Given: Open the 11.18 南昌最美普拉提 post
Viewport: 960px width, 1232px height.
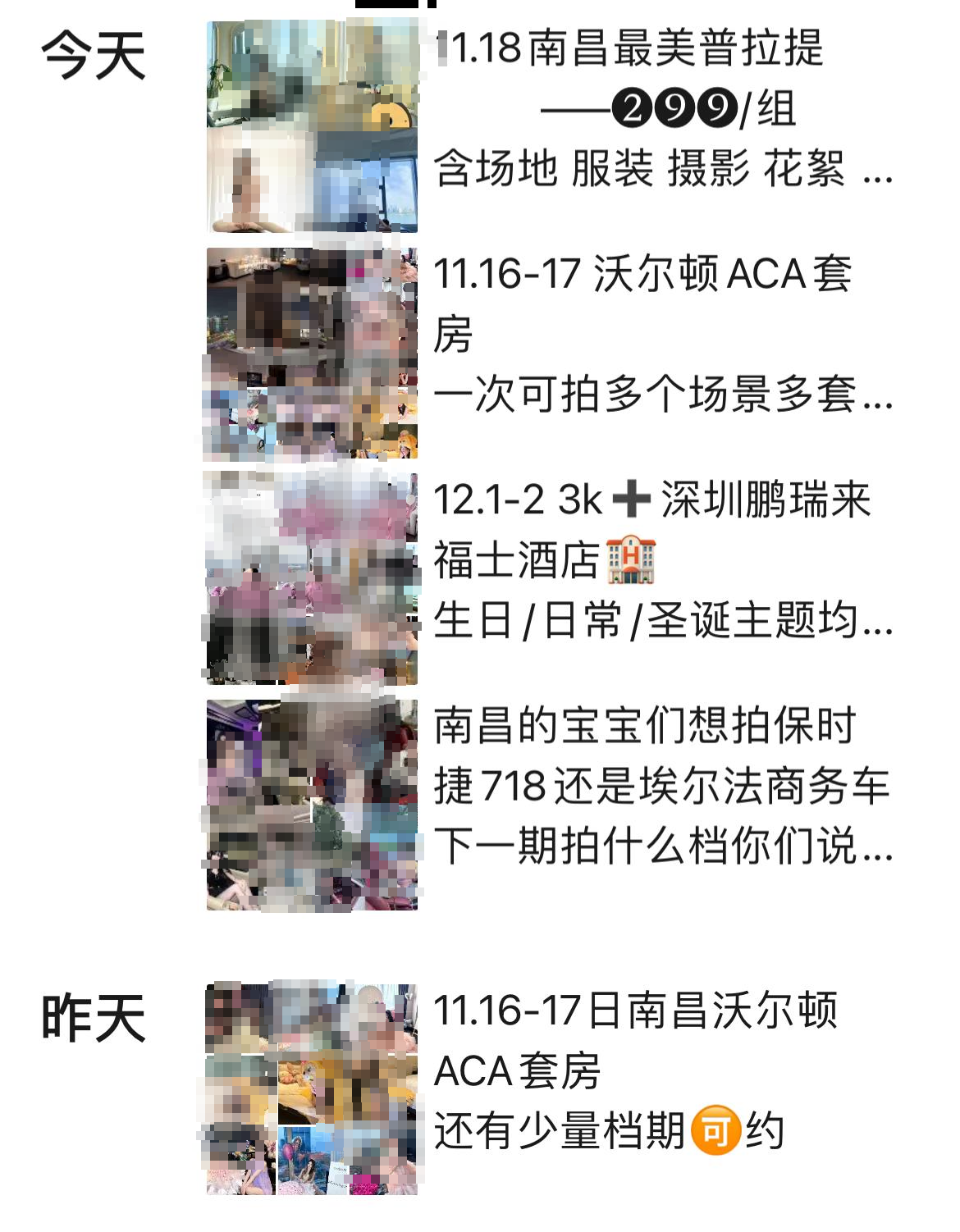Looking at the screenshot, I should click(661, 108).
